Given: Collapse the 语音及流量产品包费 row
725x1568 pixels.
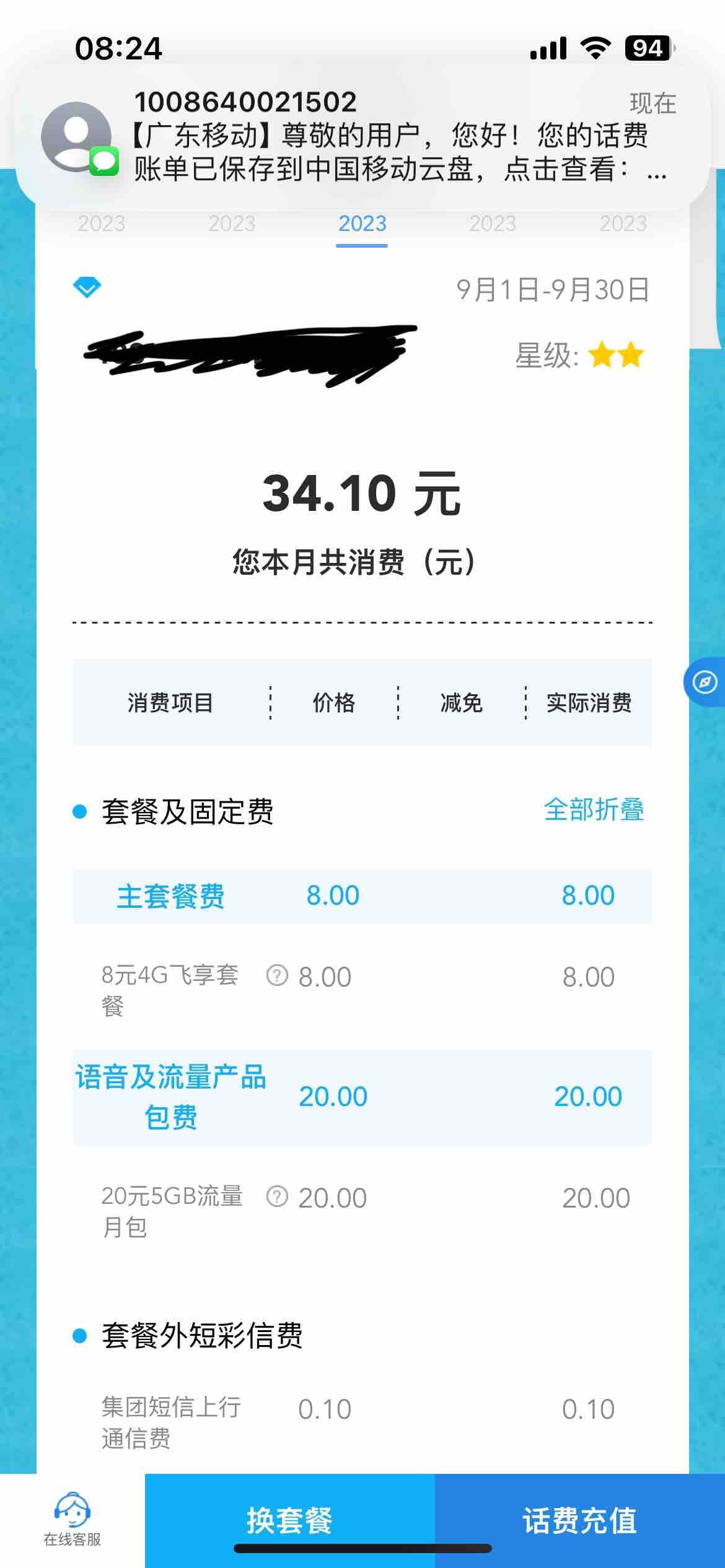Looking at the screenshot, I should pos(362,1096).
